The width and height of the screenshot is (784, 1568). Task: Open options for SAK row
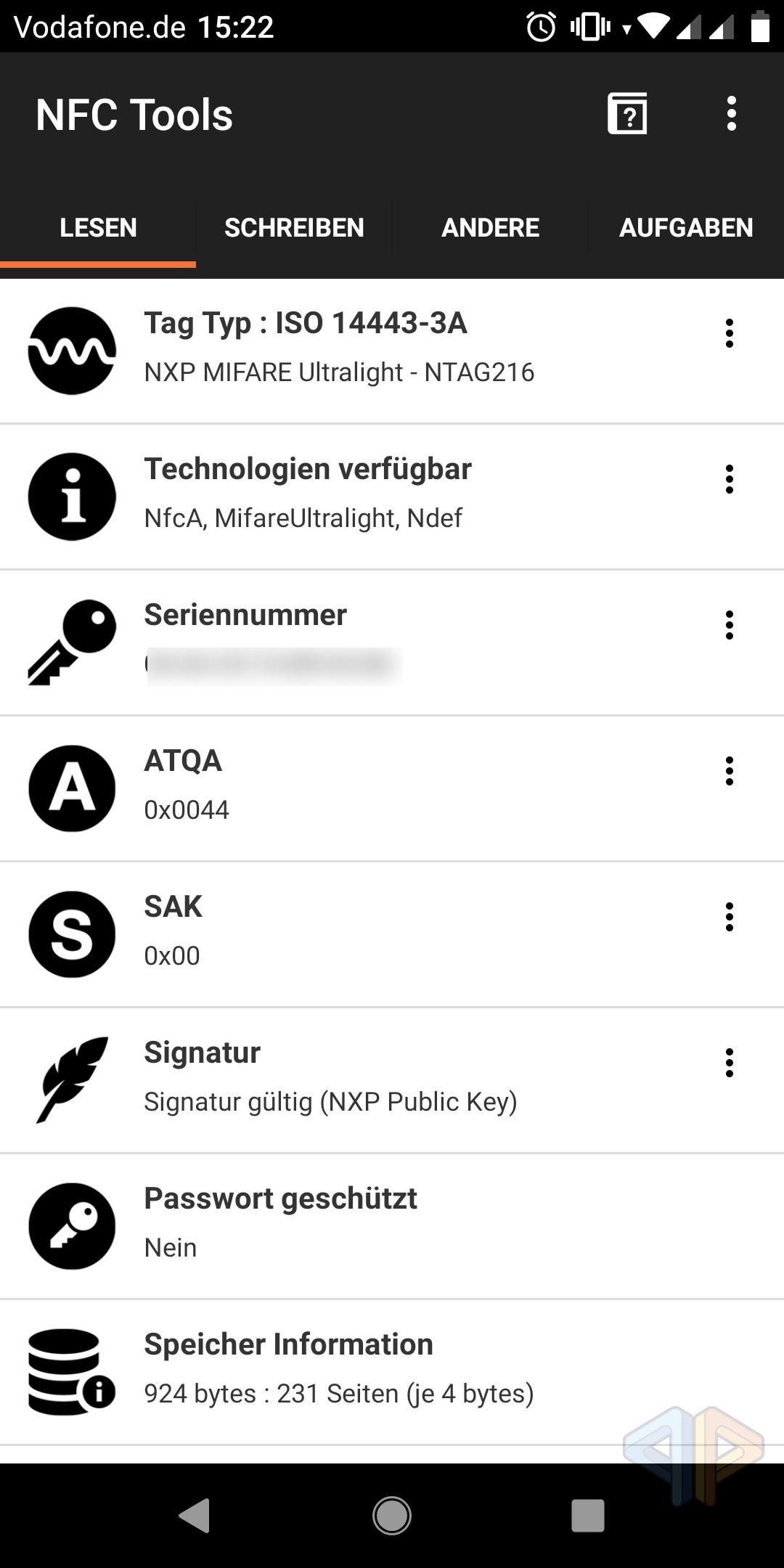click(x=730, y=917)
